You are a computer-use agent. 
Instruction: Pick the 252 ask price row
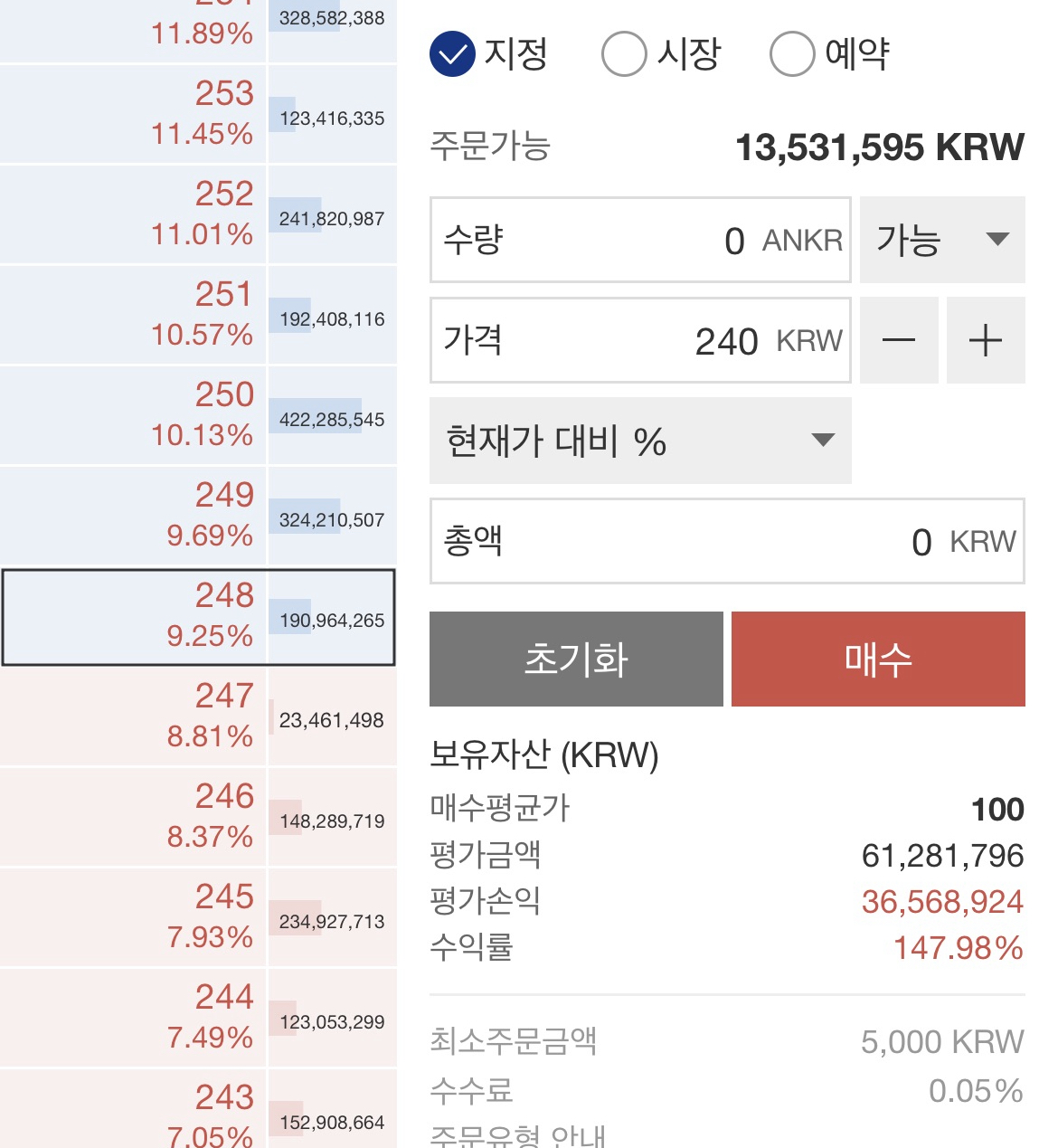(x=198, y=215)
